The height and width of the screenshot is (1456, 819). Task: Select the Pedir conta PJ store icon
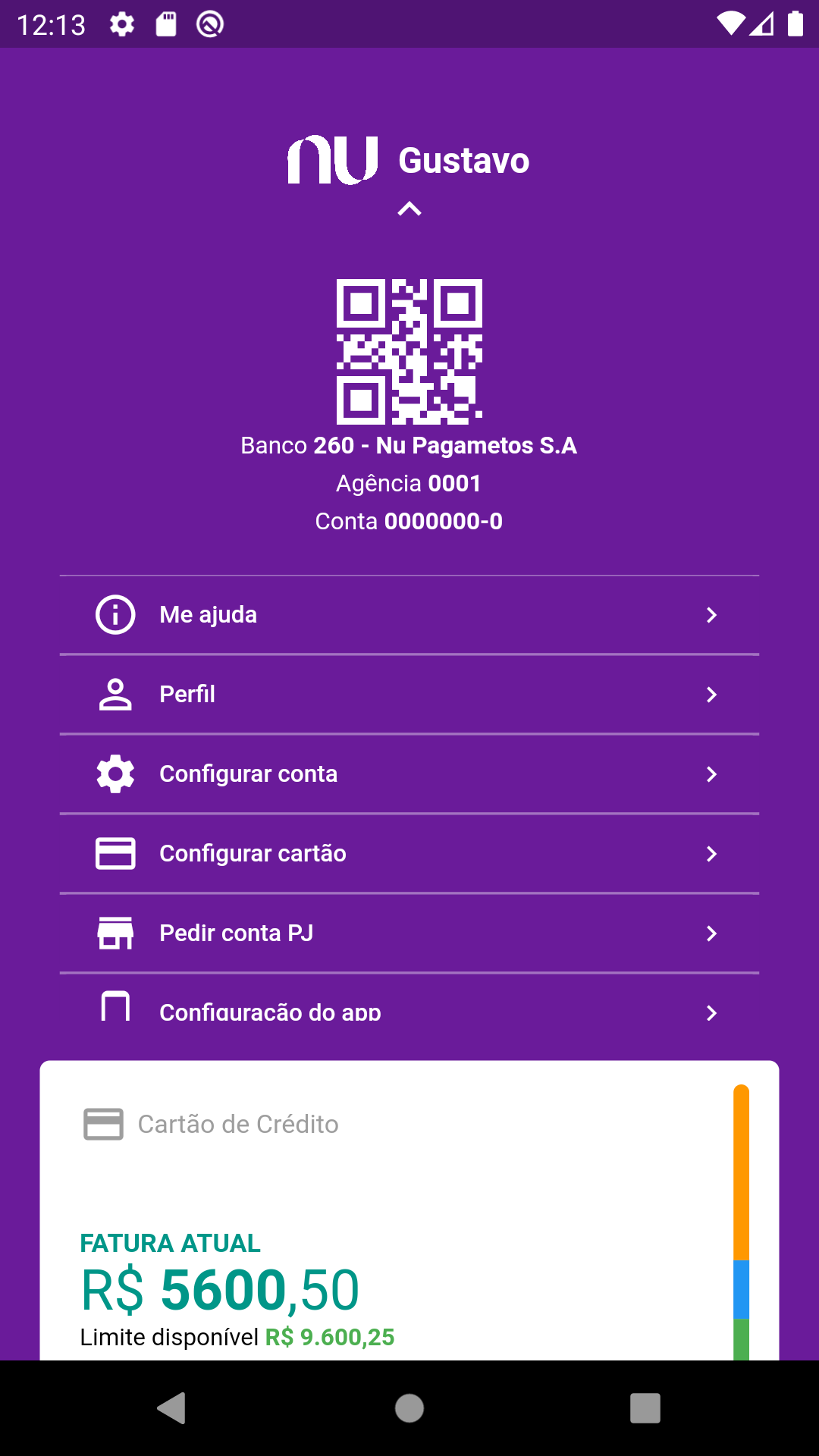coord(115,933)
